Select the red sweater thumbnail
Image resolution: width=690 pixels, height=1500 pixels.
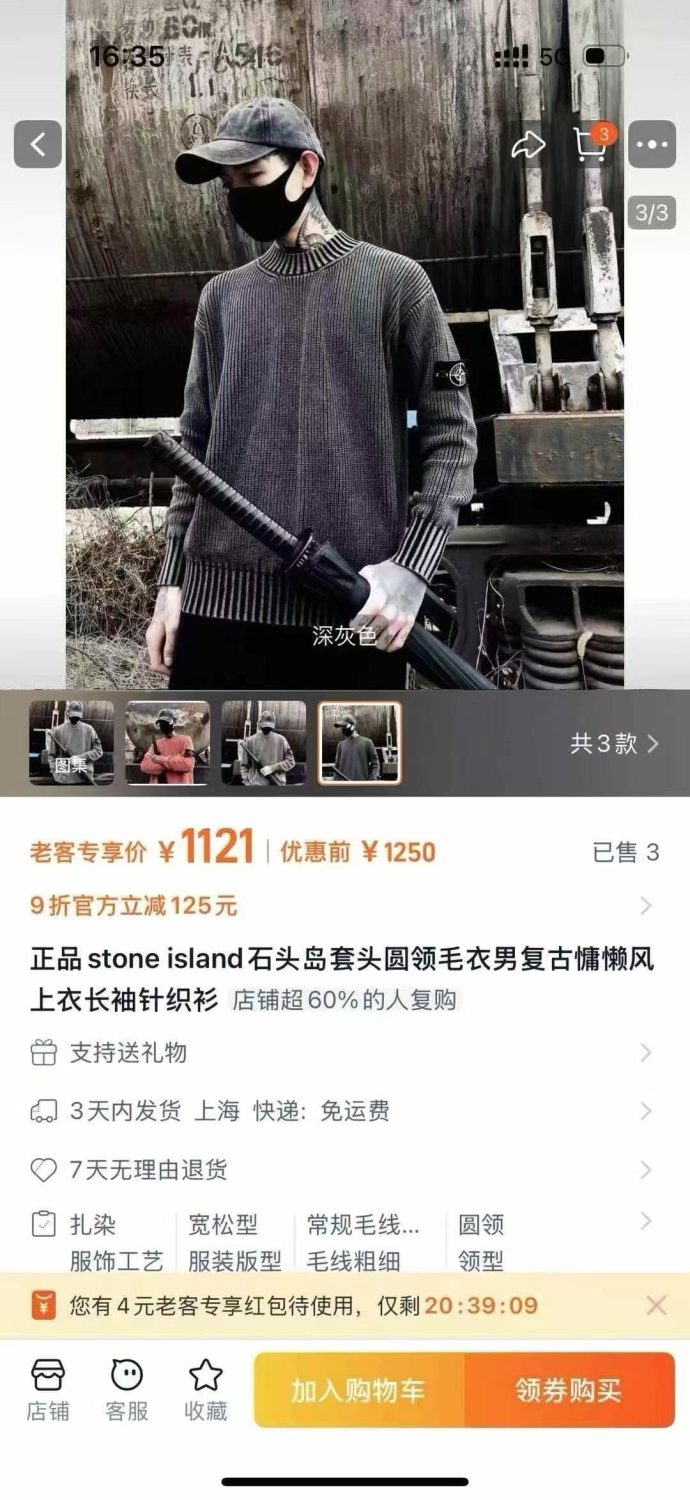(x=168, y=743)
